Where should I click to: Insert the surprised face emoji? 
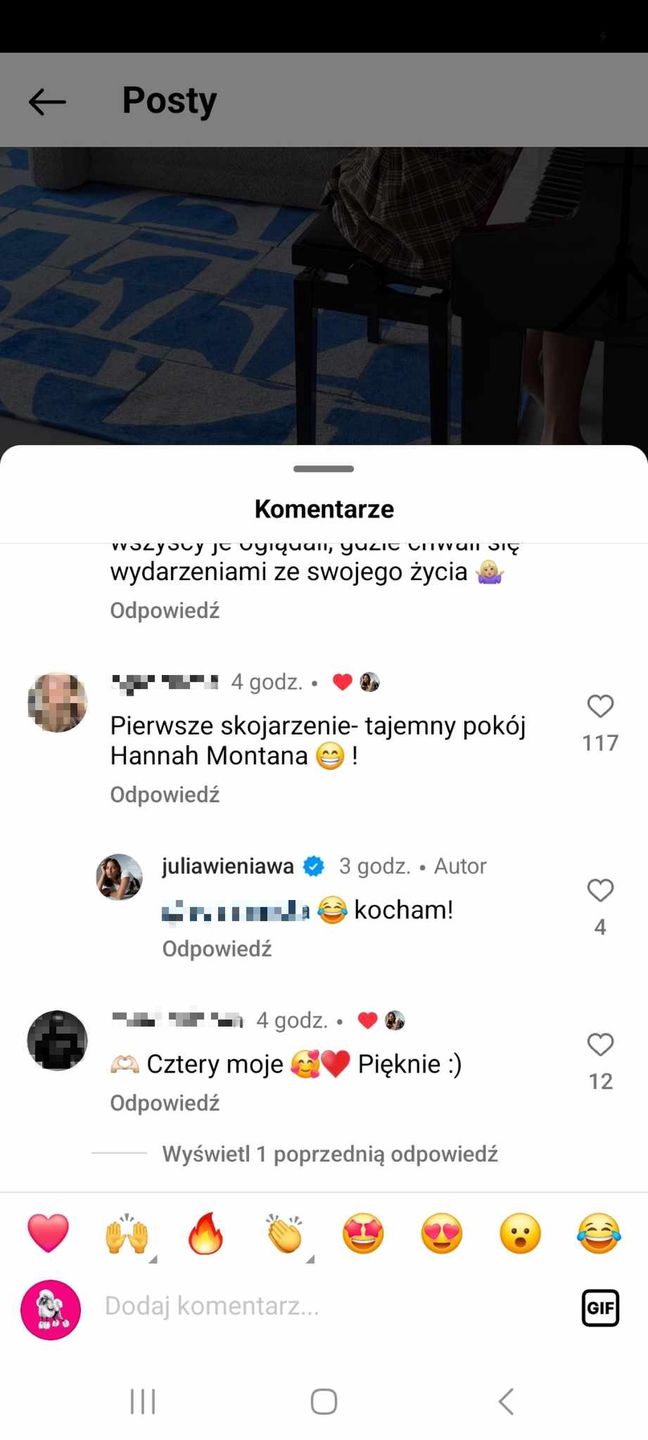click(x=520, y=1235)
